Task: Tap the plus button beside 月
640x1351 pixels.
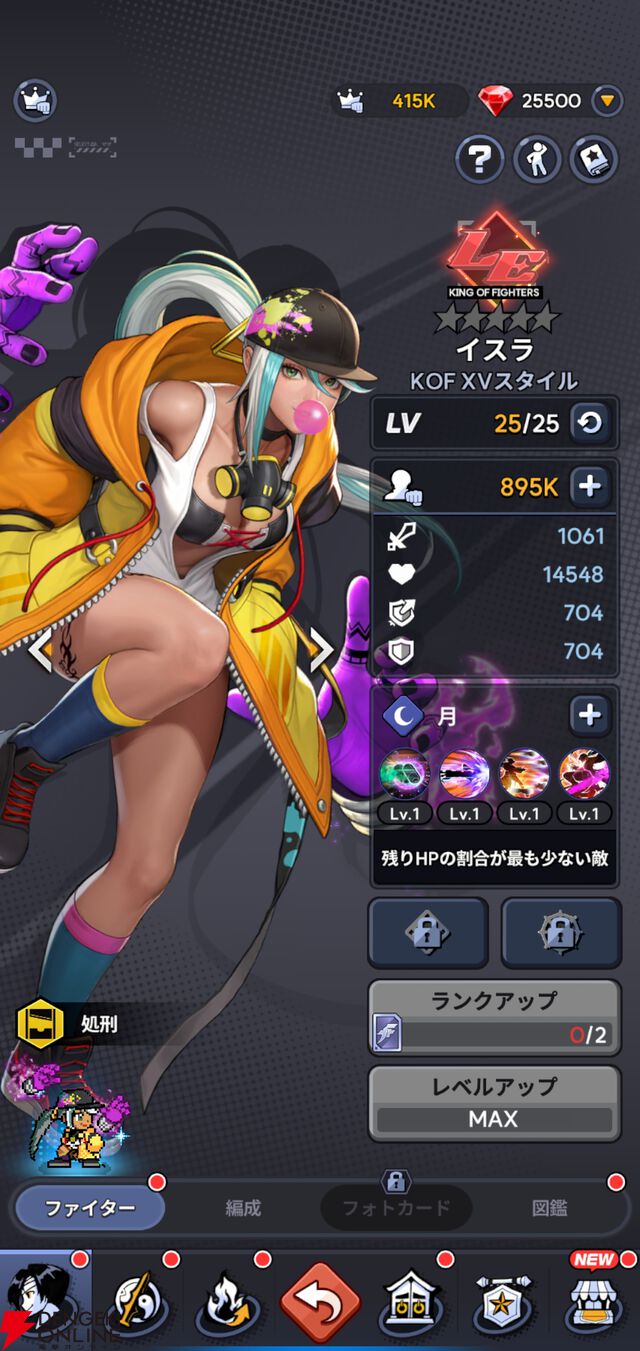Action: pyautogui.click(x=590, y=714)
